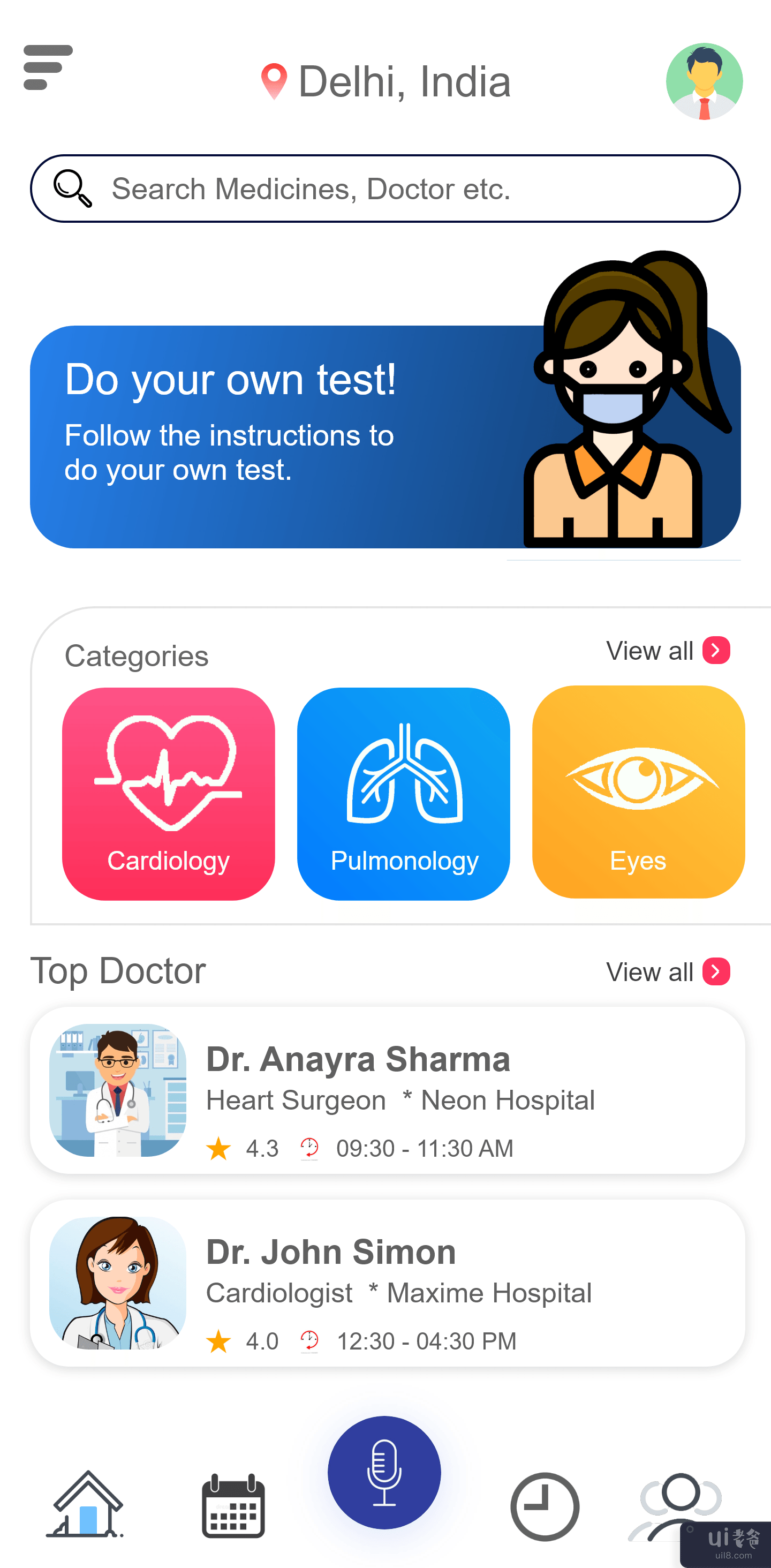Screen dimensions: 771x1568
Task: Go to the Home tab
Action: 86,1504
